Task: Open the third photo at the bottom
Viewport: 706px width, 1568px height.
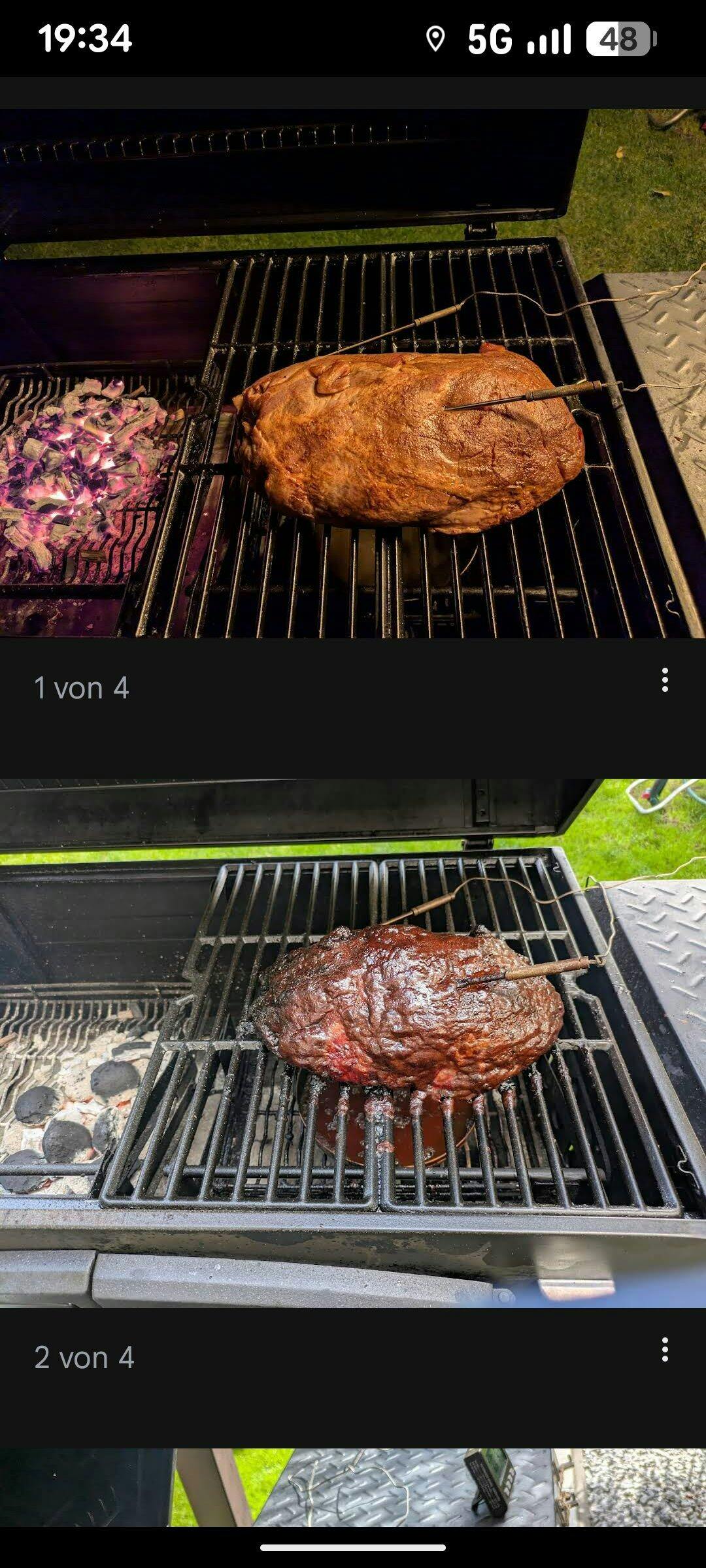Action: 353,1486
